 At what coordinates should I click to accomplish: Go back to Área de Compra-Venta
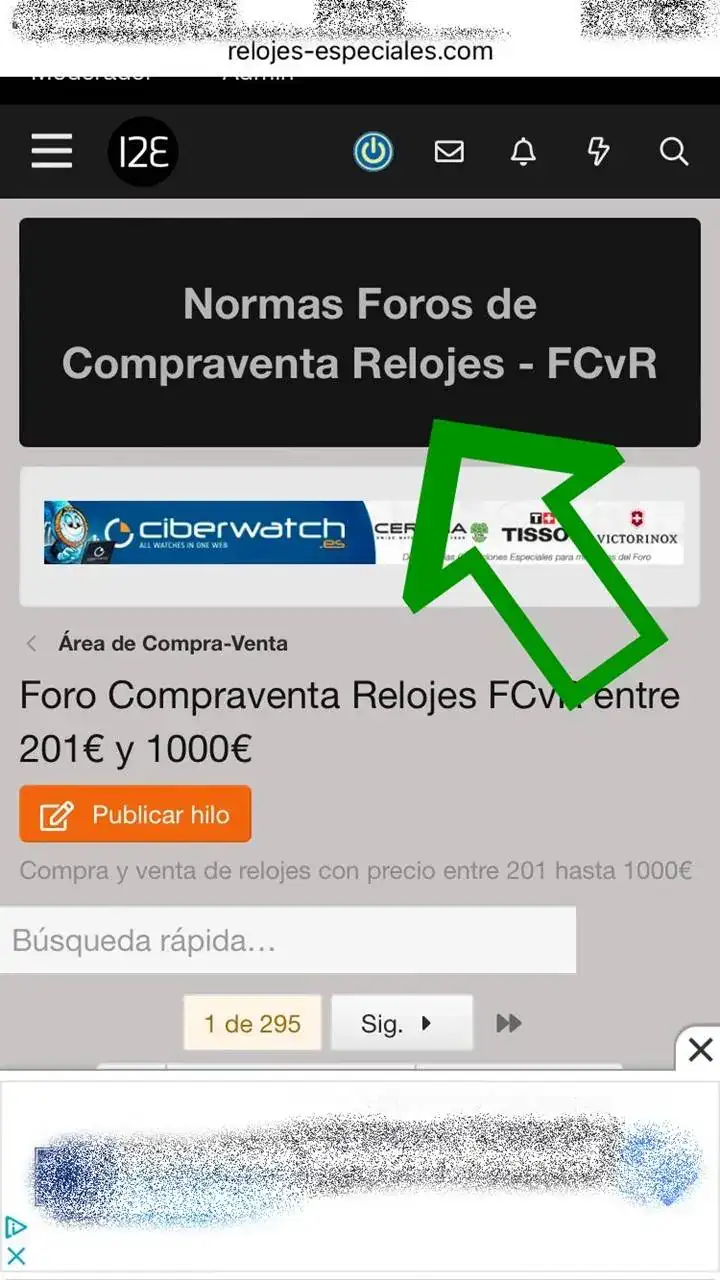172,643
